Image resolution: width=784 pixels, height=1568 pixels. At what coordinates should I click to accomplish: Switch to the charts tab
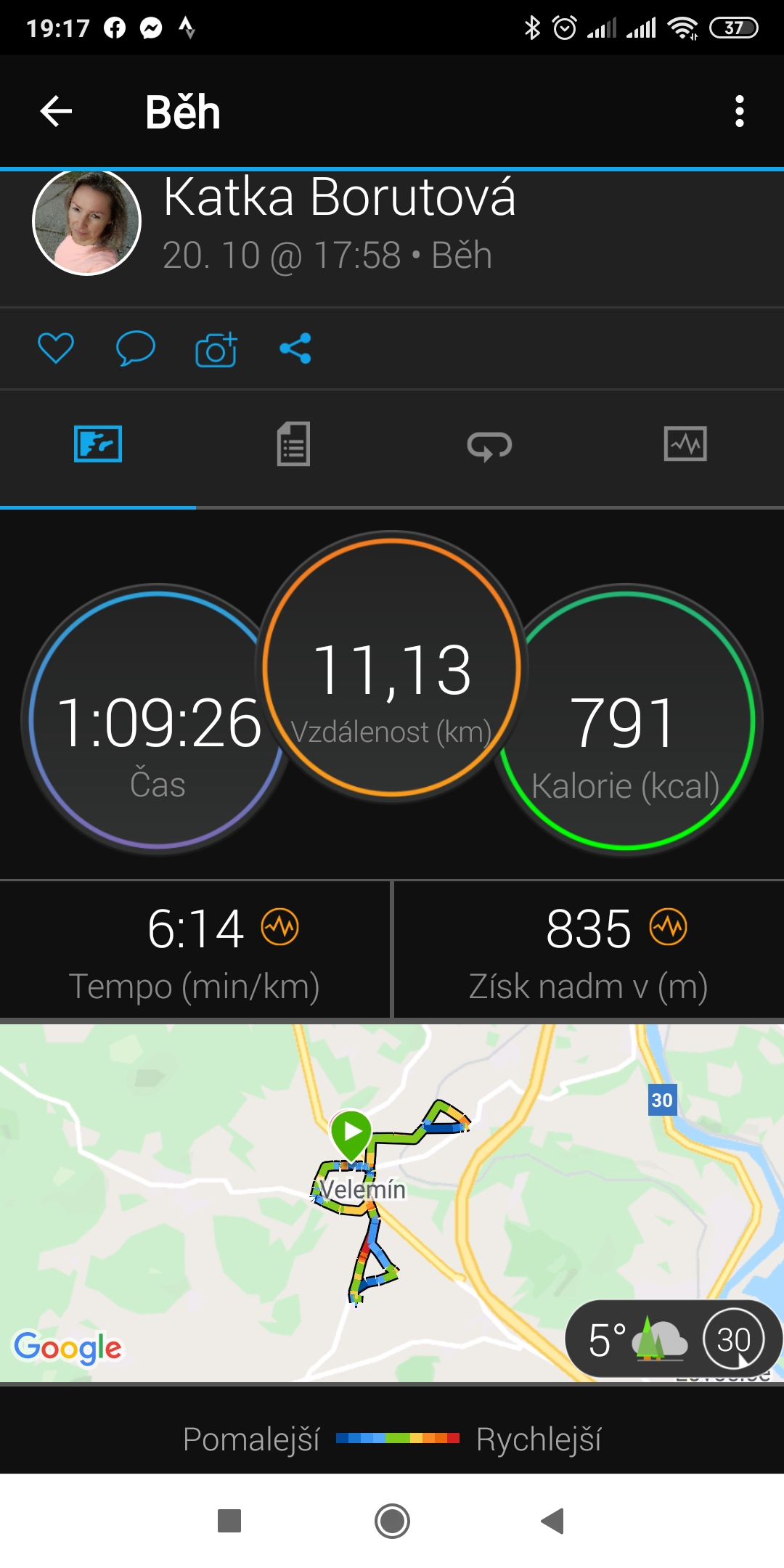[685, 444]
